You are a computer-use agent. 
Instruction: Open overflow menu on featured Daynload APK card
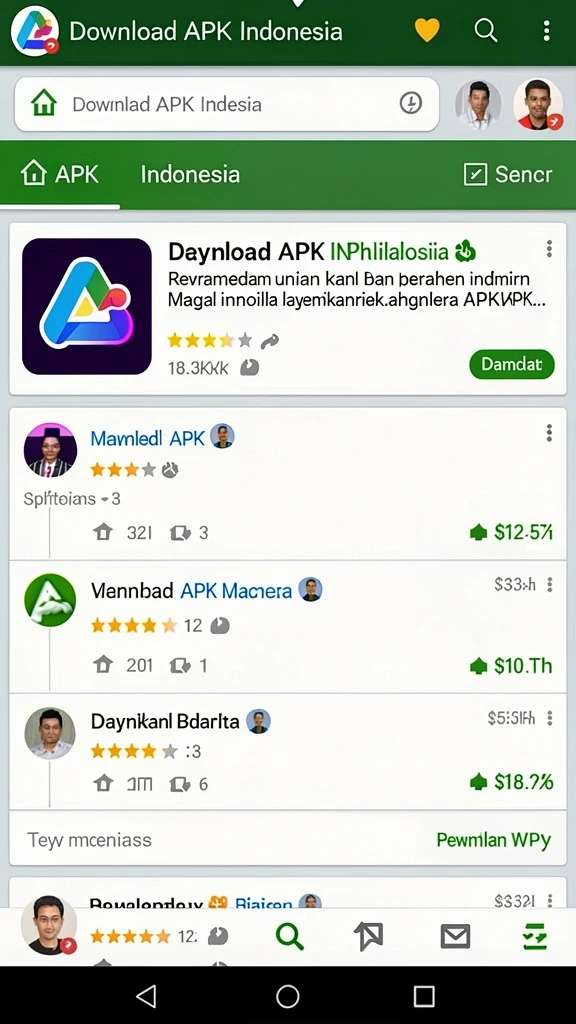click(x=549, y=248)
